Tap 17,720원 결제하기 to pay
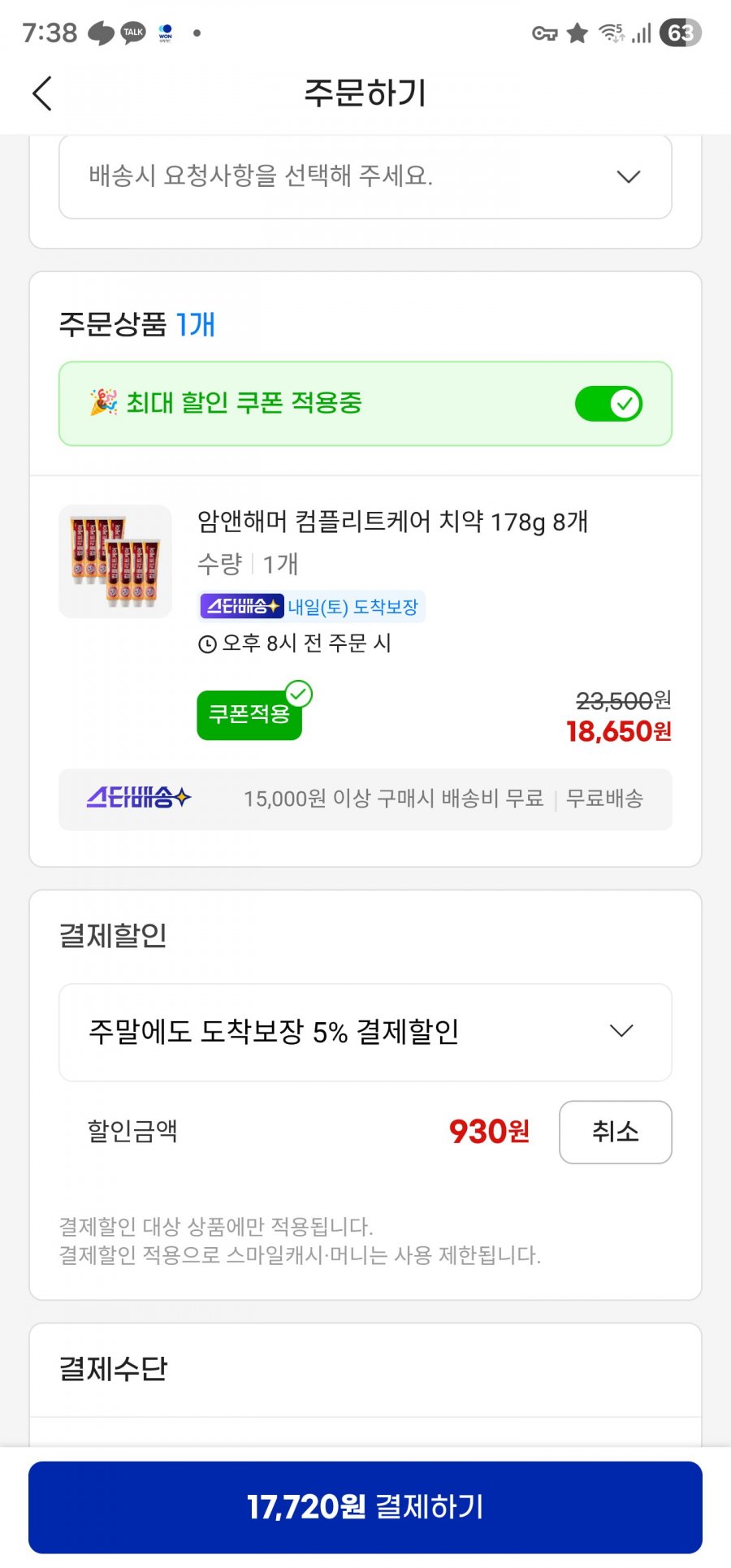This screenshot has height=1568, width=731. click(x=365, y=1507)
